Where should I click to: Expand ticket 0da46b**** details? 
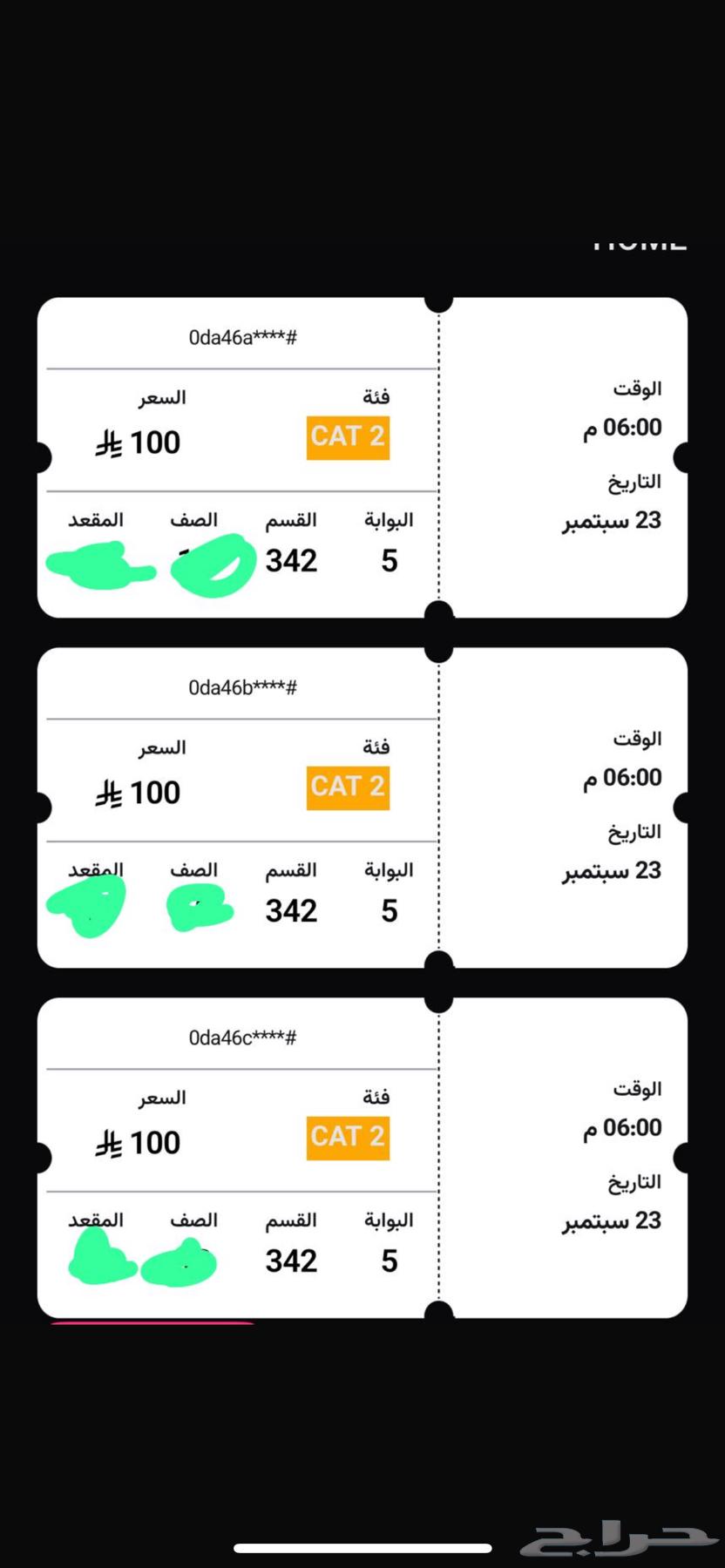[244, 686]
